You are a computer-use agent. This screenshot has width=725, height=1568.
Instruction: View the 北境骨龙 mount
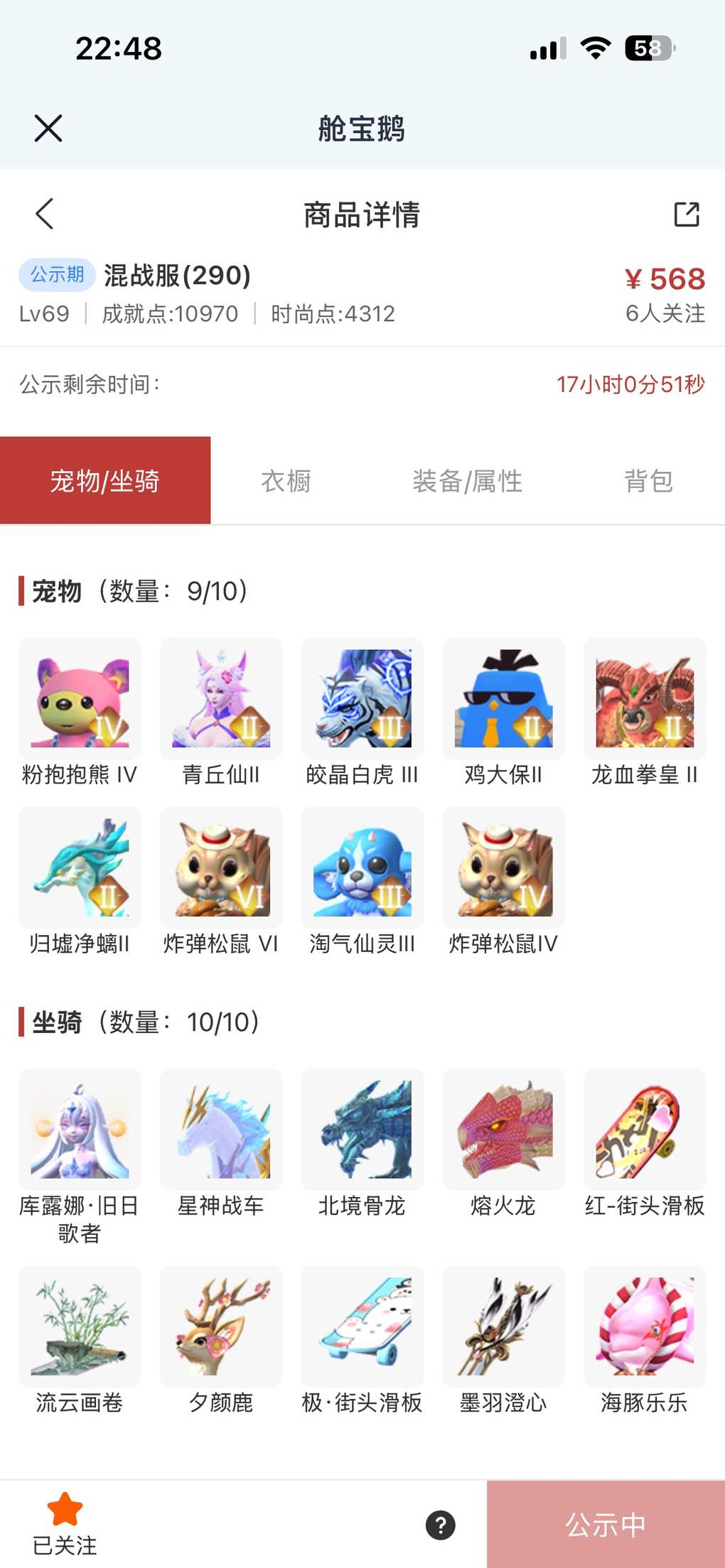[x=362, y=1130]
